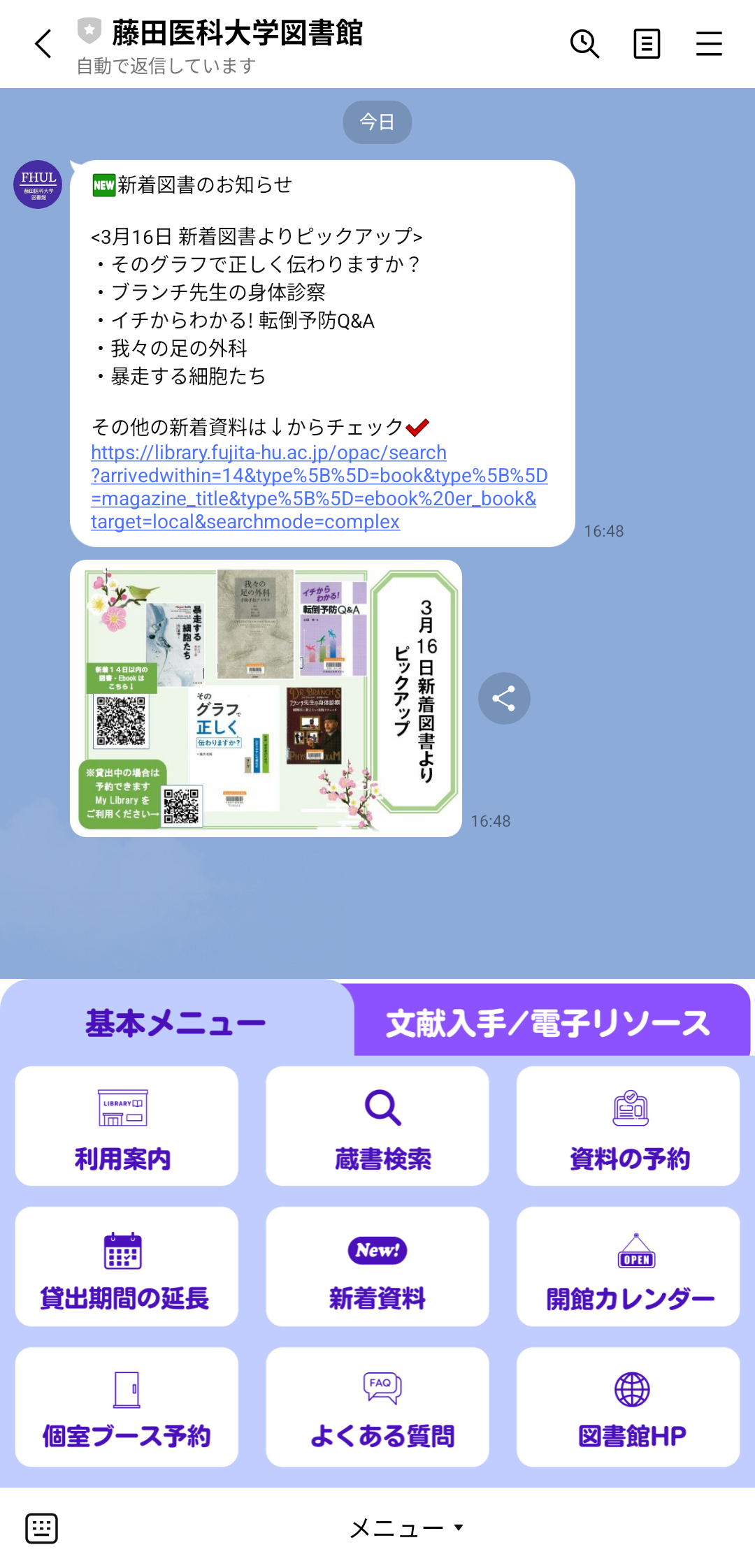Switch to keyboard input
This screenshot has width=755, height=1568.
[42, 1528]
